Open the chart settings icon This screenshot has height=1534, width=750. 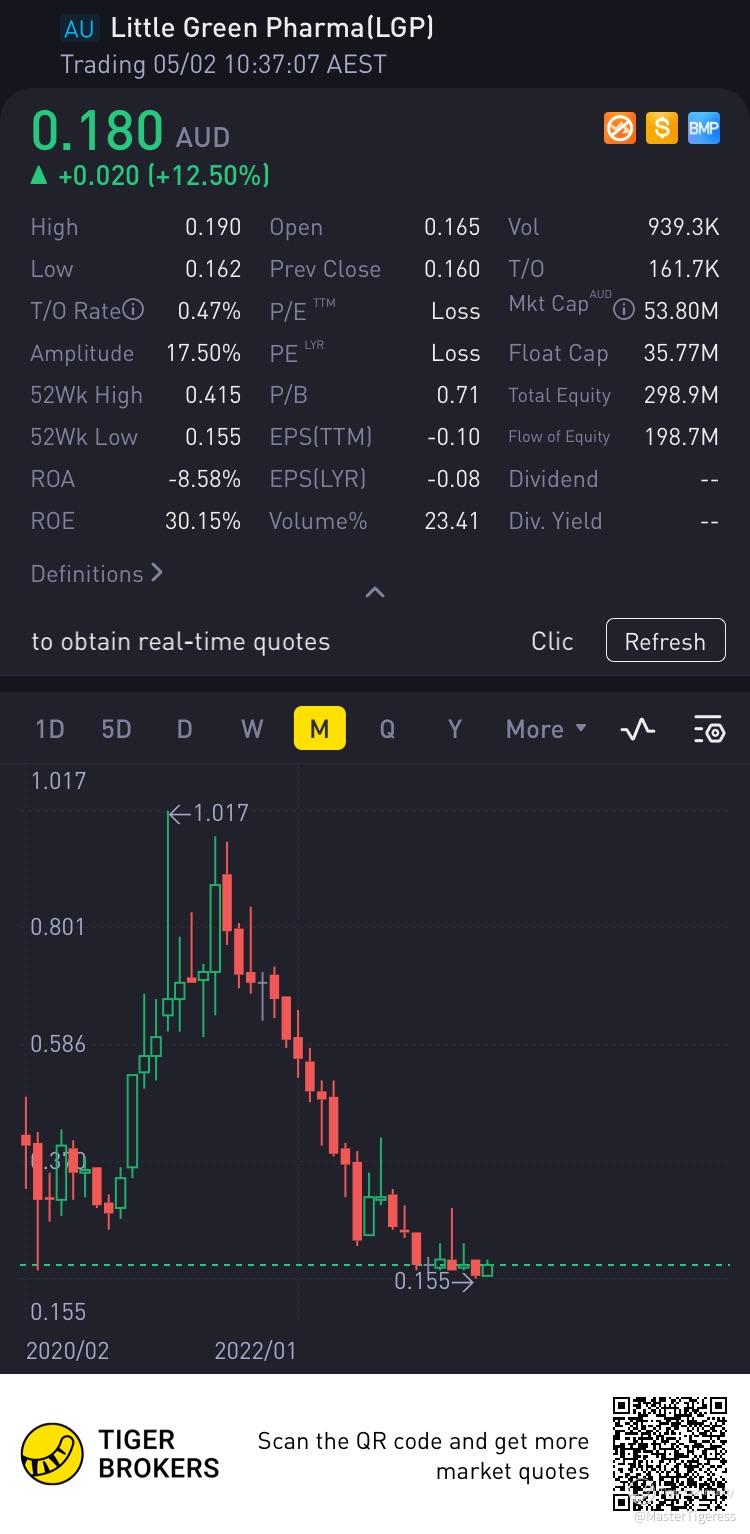(x=708, y=730)
